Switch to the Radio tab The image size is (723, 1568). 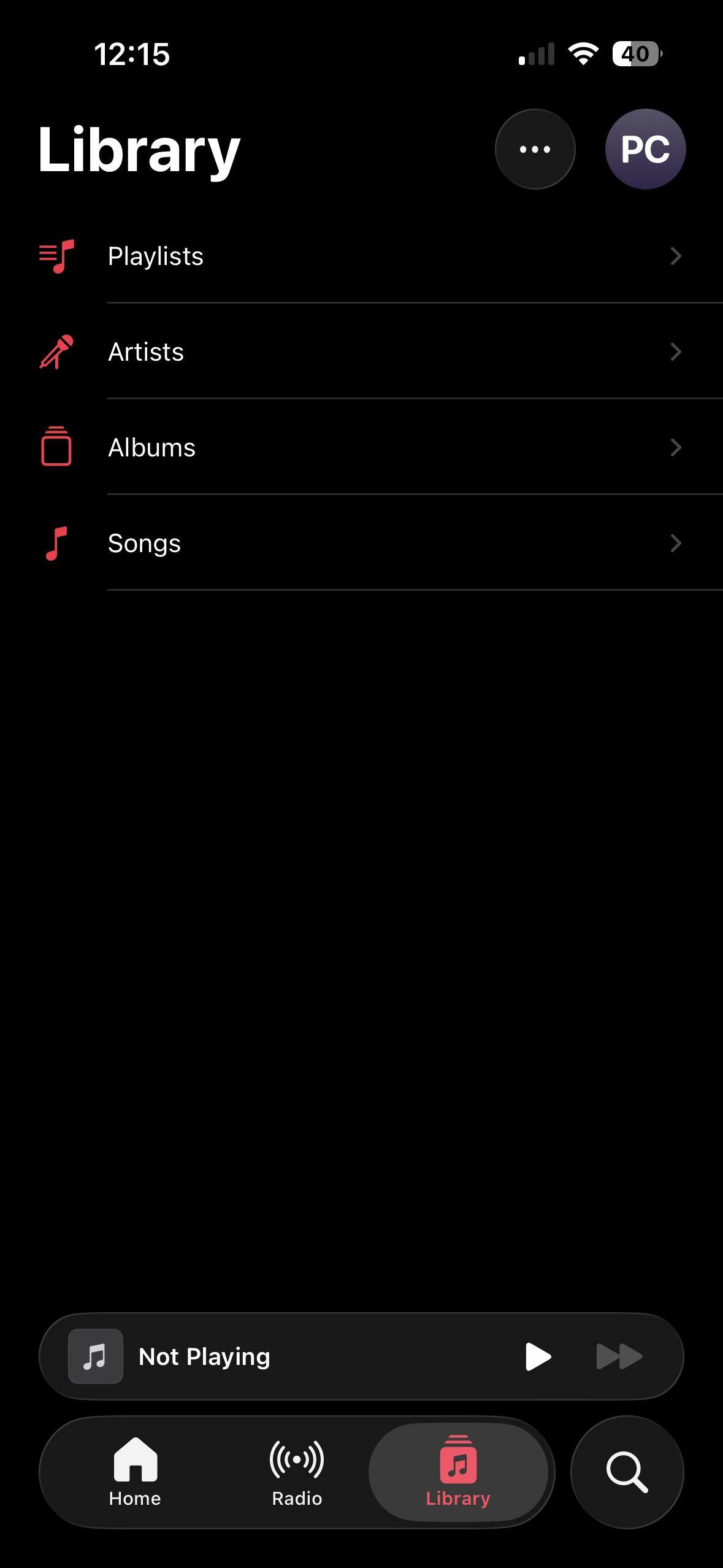click(297, 1472)
